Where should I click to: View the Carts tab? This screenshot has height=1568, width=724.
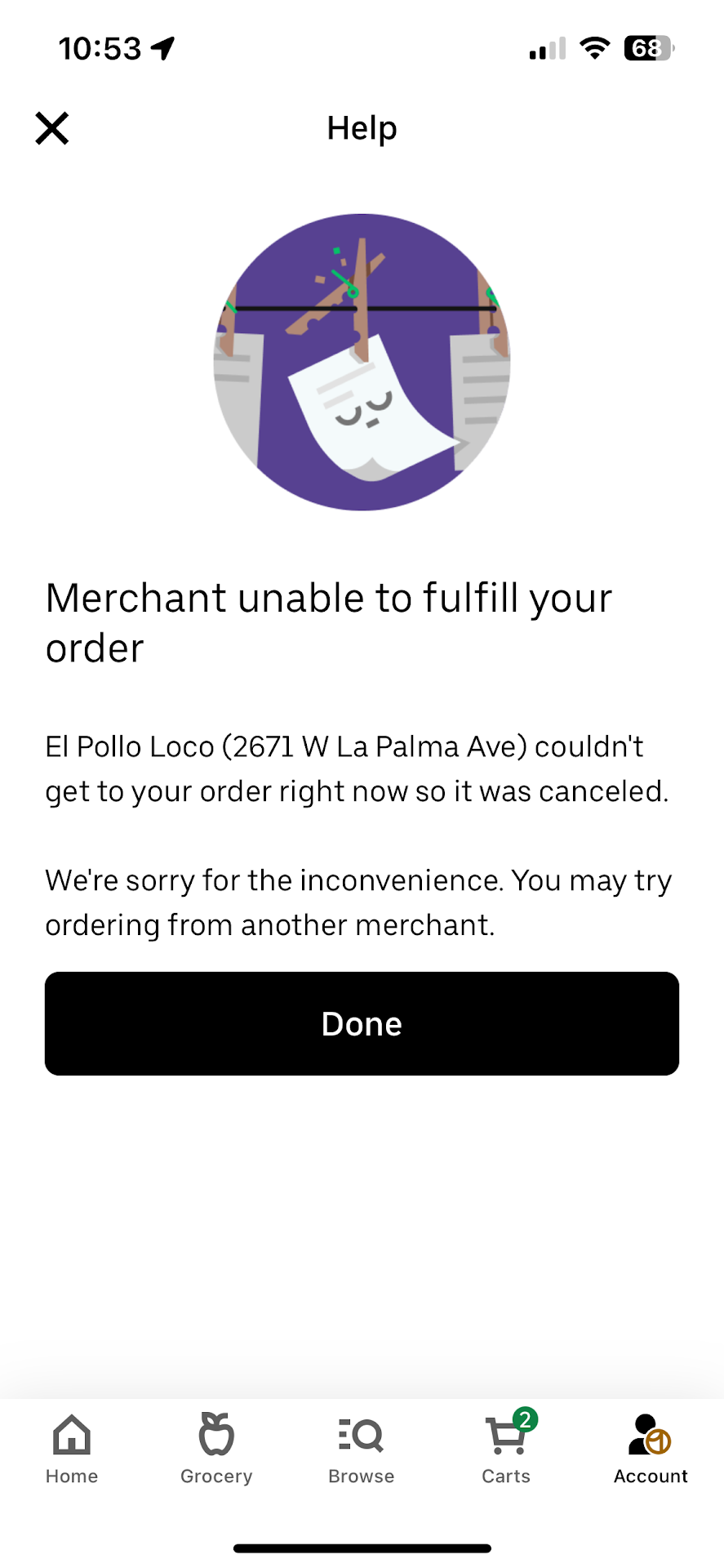506,1450
